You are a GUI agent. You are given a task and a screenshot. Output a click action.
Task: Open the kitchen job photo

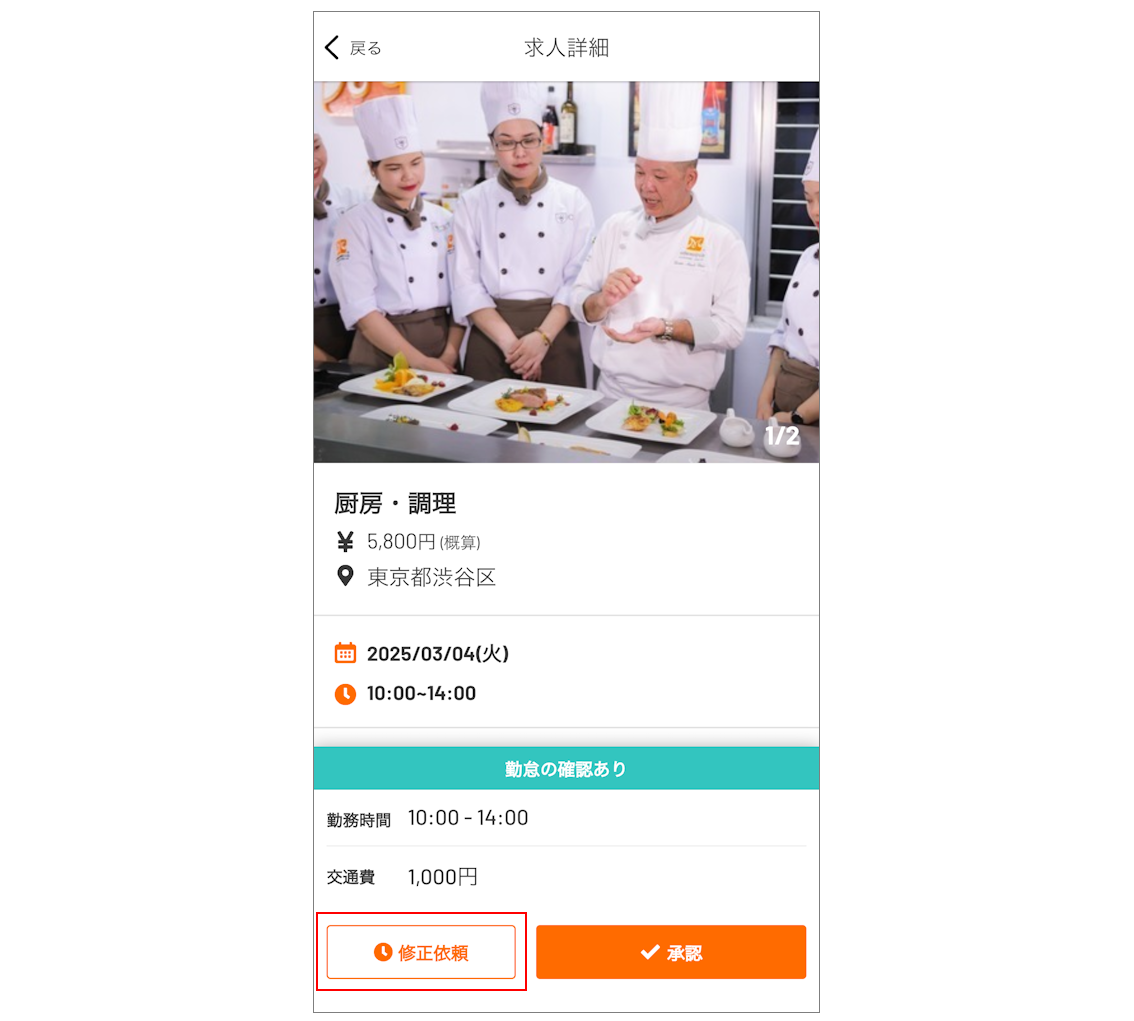point(566,272)
